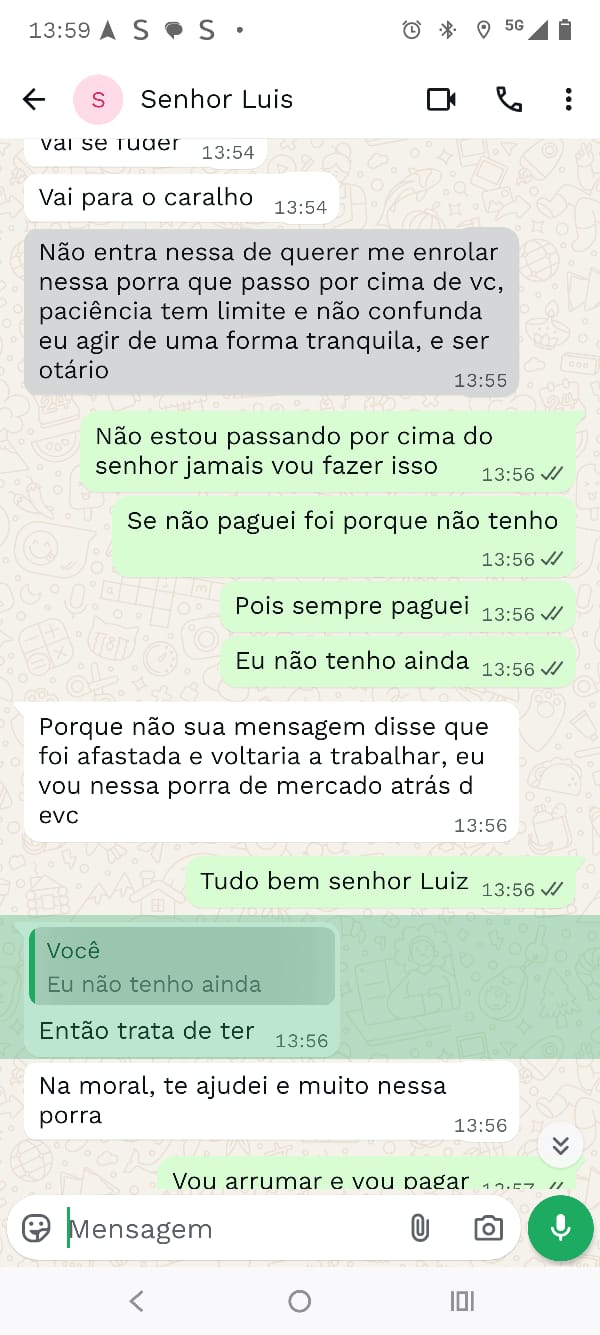
Task: Start a video call with Senhor Luis
Action: [x=441, y=99]
